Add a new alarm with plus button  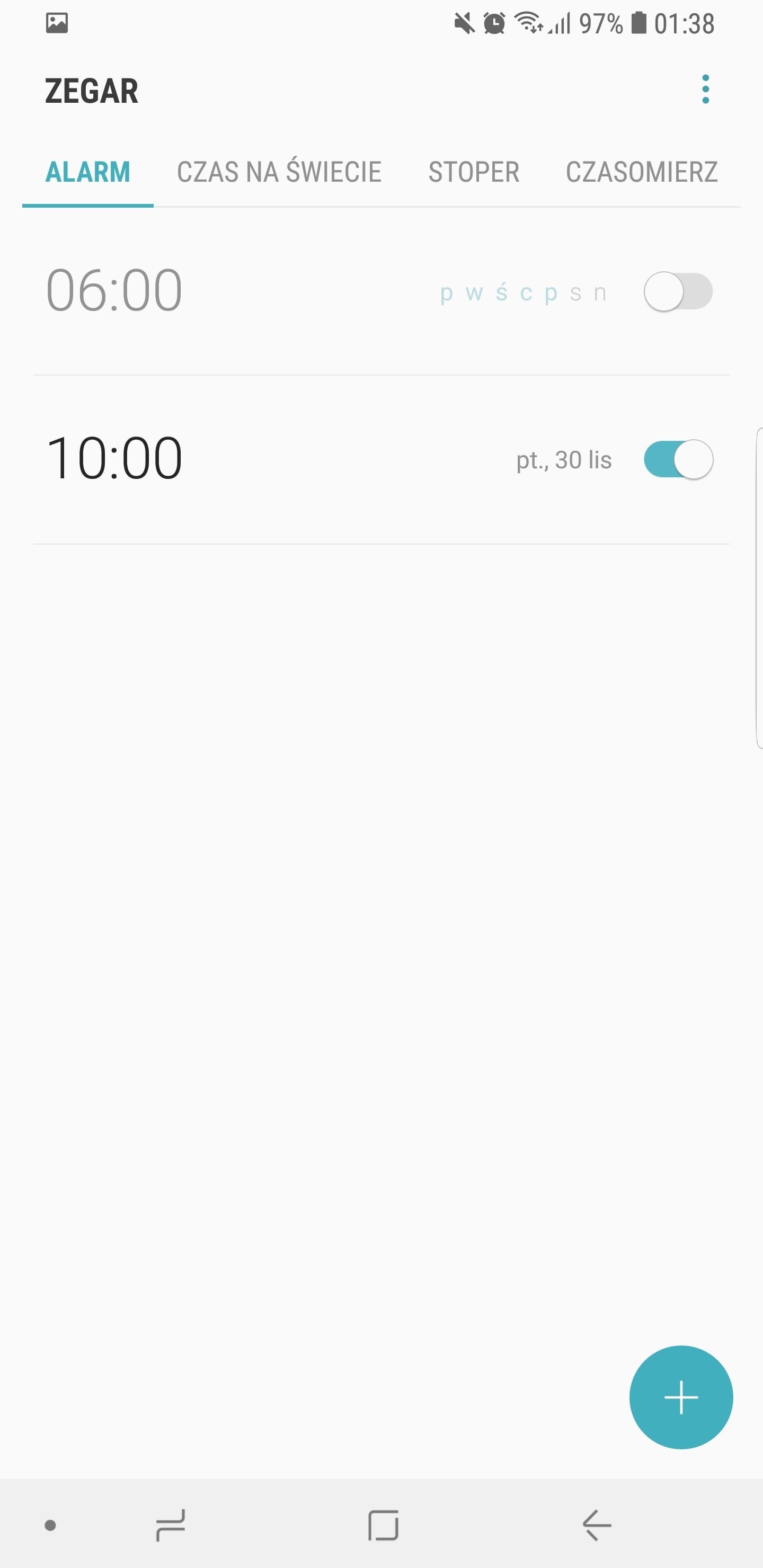[x=681, y=1397]
